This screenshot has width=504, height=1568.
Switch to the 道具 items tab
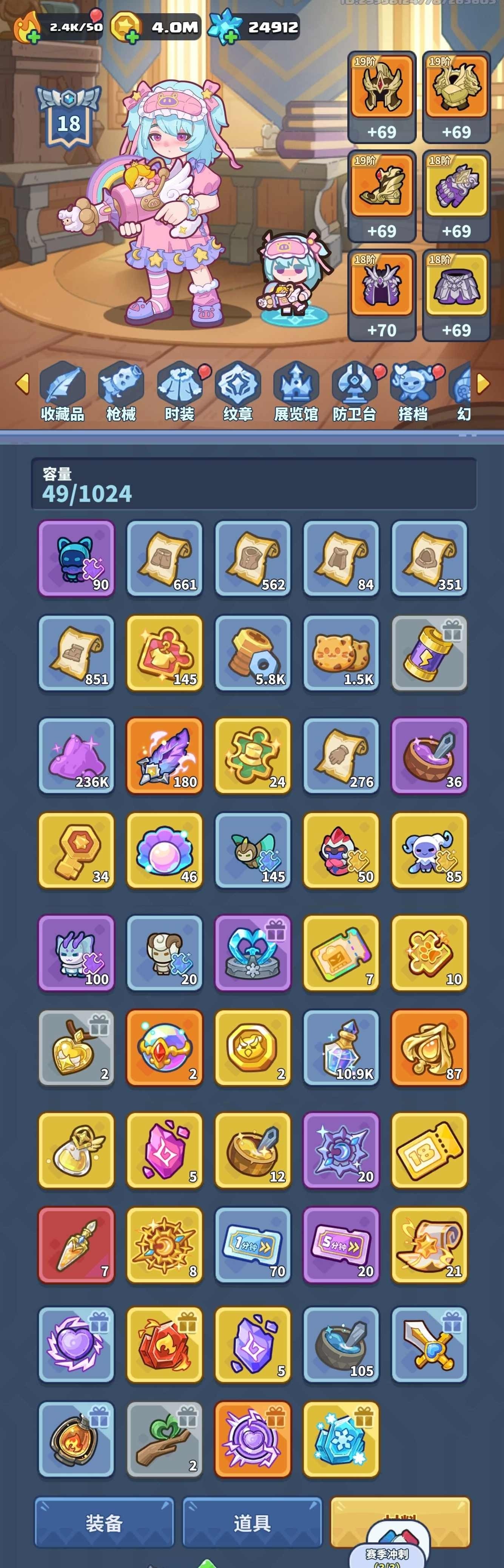252,1523
